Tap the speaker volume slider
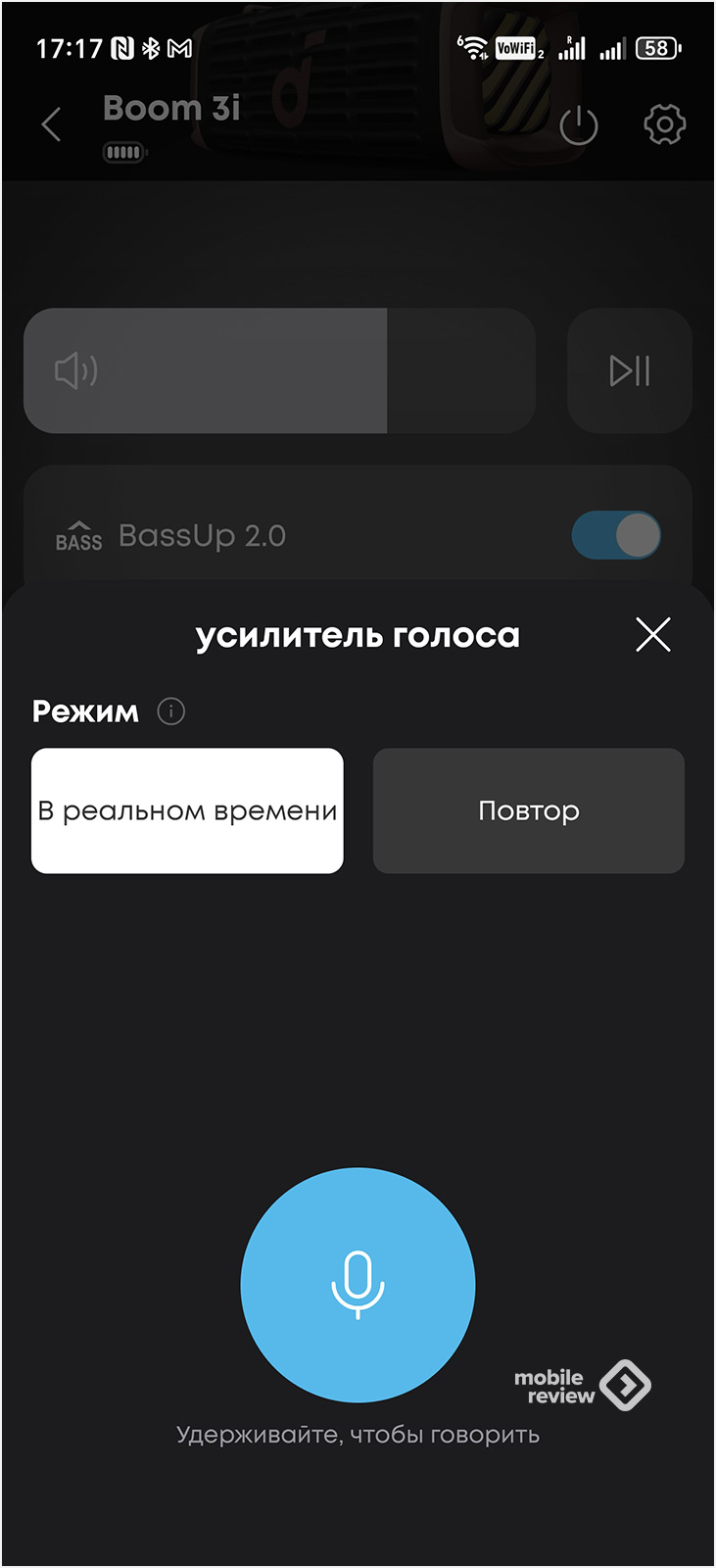This screenshot has height=1568, width=716. [x=279, y=370]
